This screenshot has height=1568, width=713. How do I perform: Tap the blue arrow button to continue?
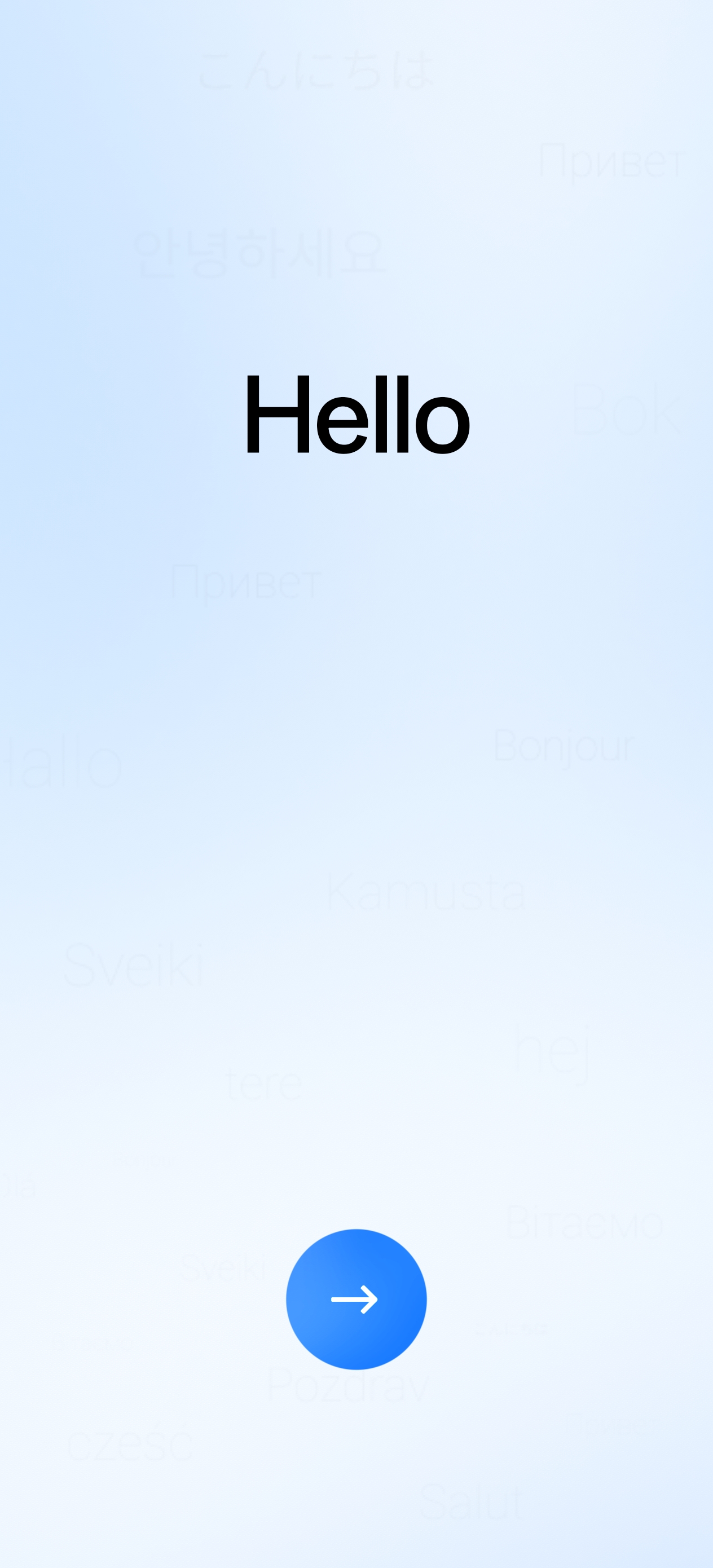[x=356, y=1299]
